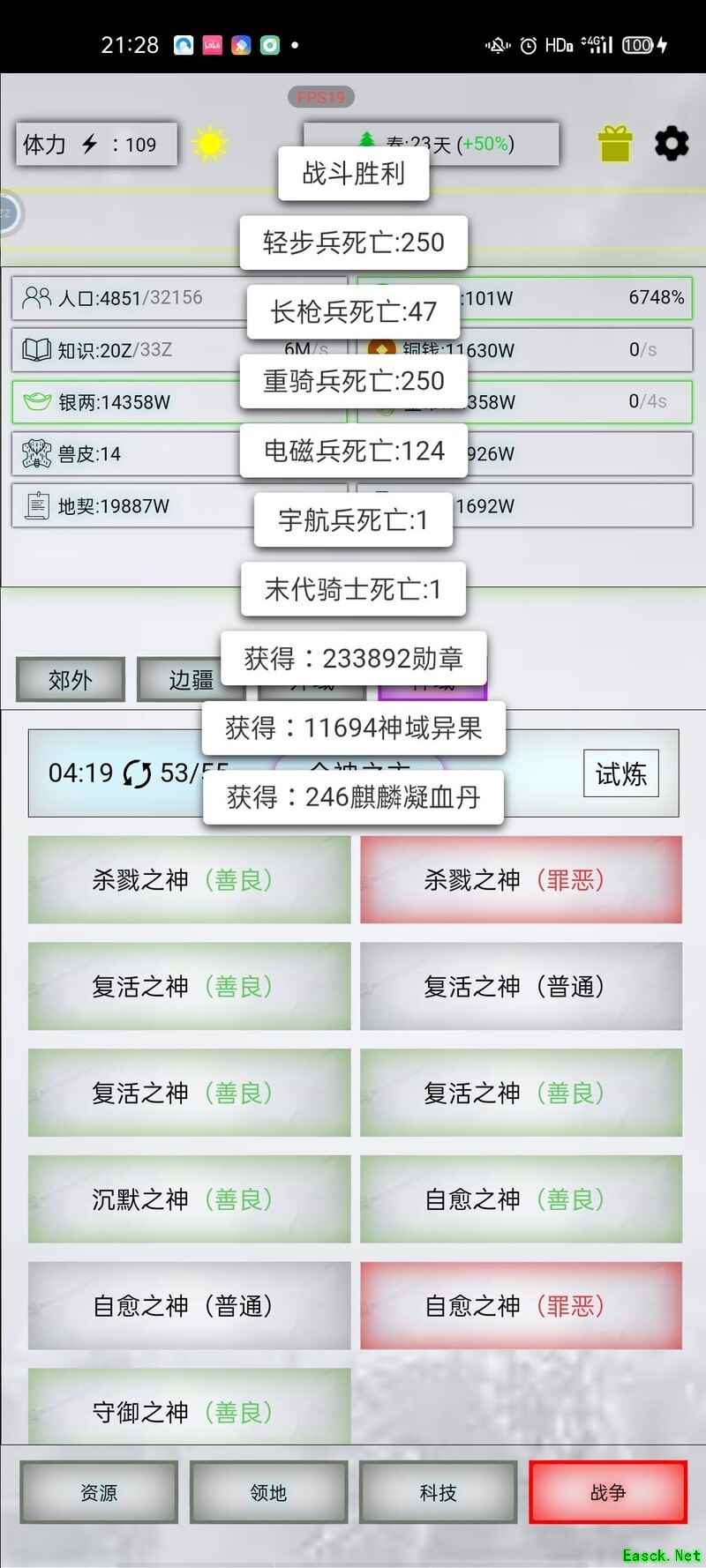
Task: Fight 自愈之神 (普通)
Action: tap(189, 1306)
